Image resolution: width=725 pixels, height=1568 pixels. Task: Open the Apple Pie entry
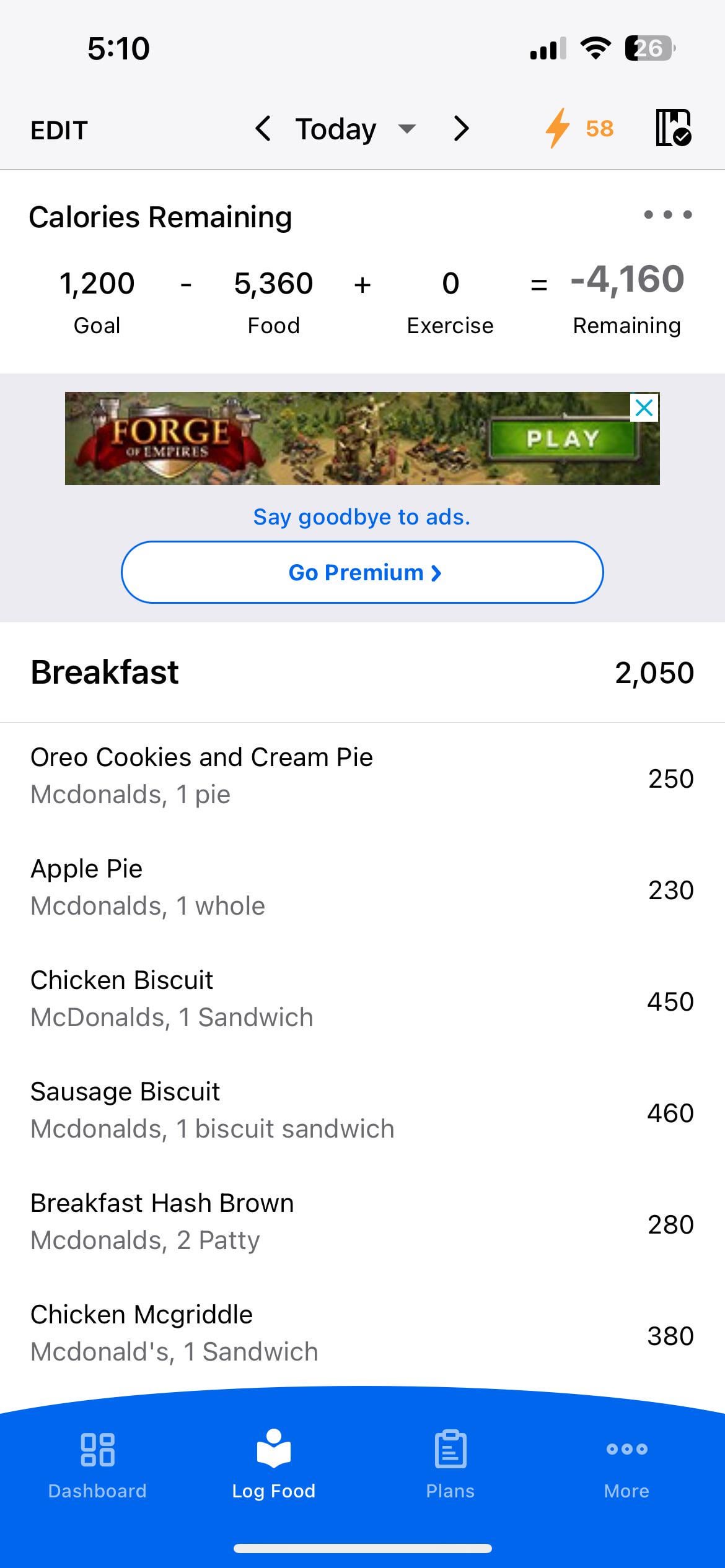362,889
